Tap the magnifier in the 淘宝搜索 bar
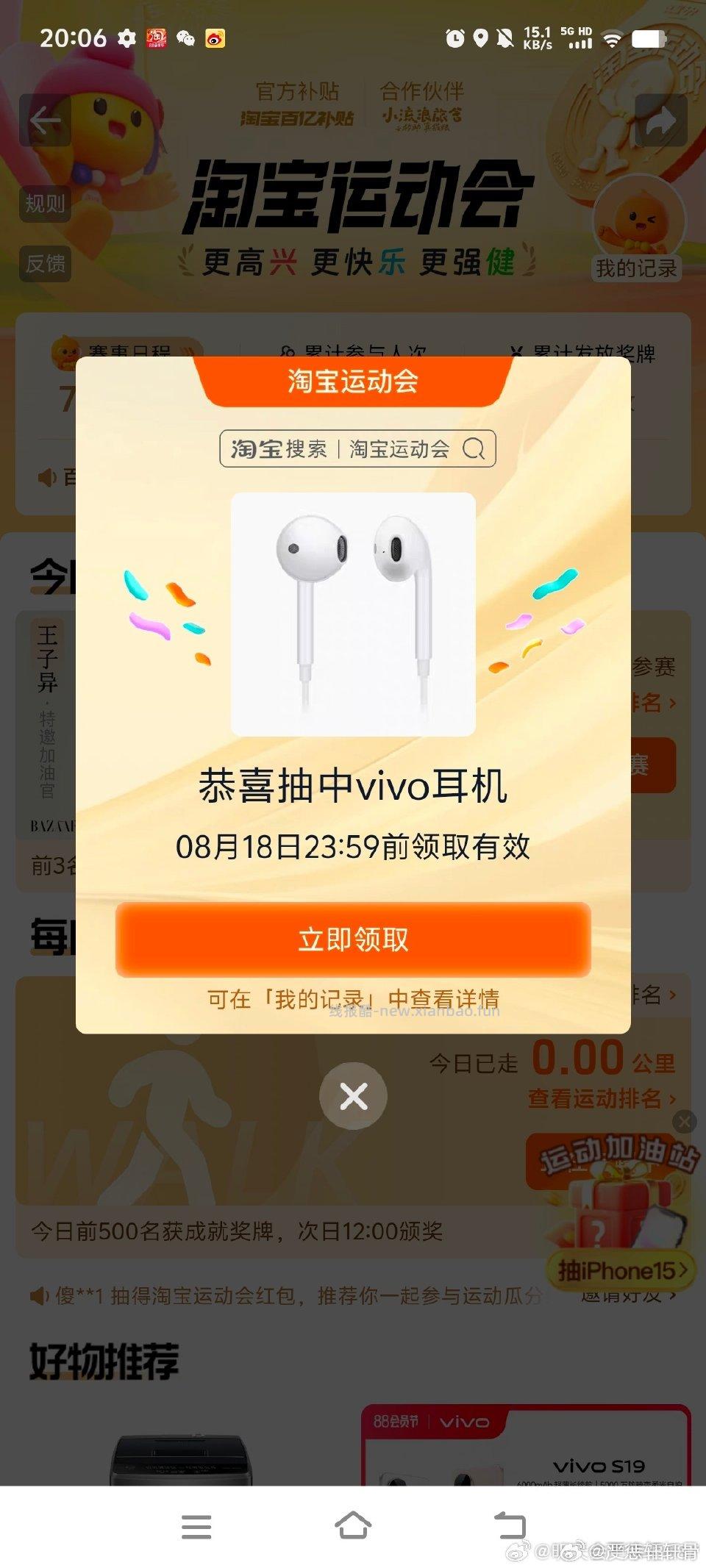 (x=476, y=449)
